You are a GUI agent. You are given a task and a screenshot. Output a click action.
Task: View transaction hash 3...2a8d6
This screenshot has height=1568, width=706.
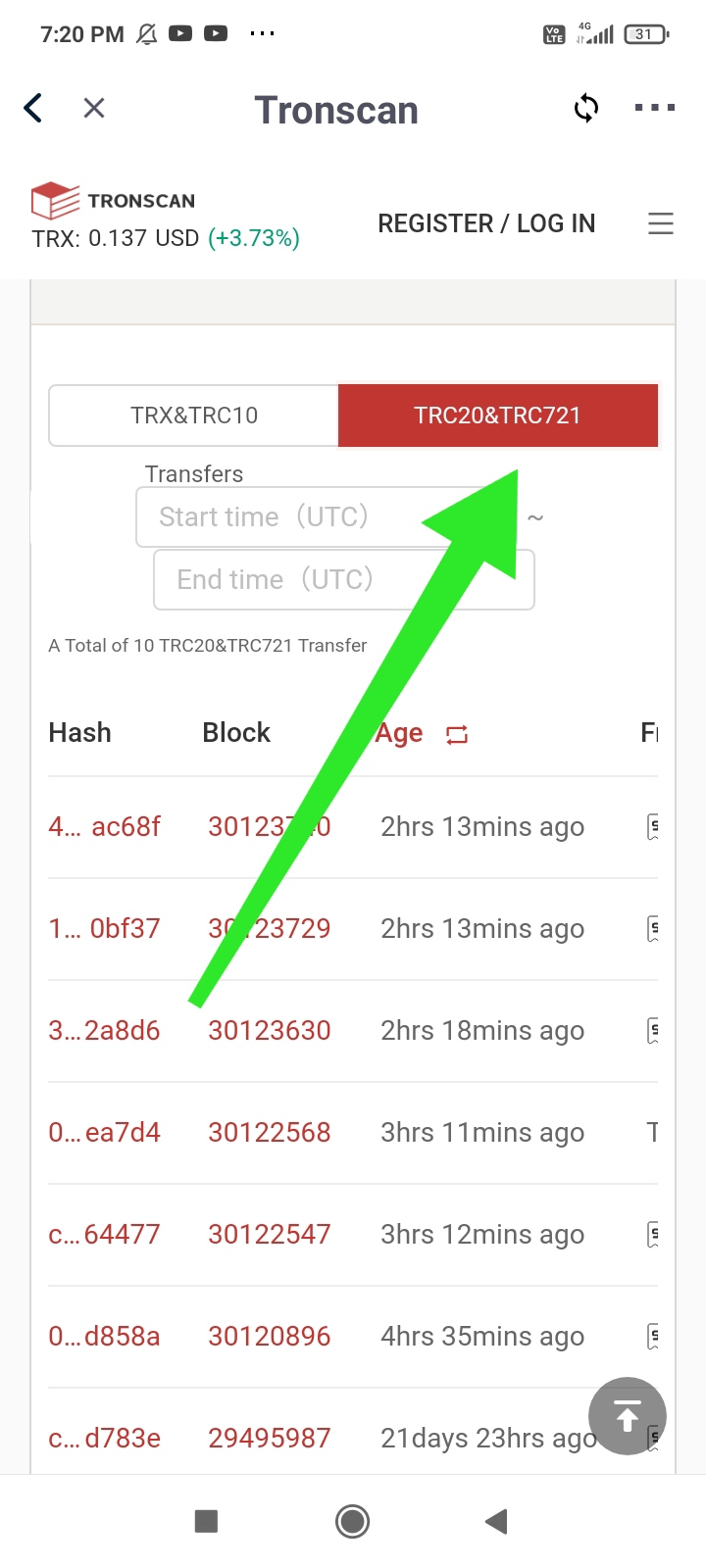105,1030
